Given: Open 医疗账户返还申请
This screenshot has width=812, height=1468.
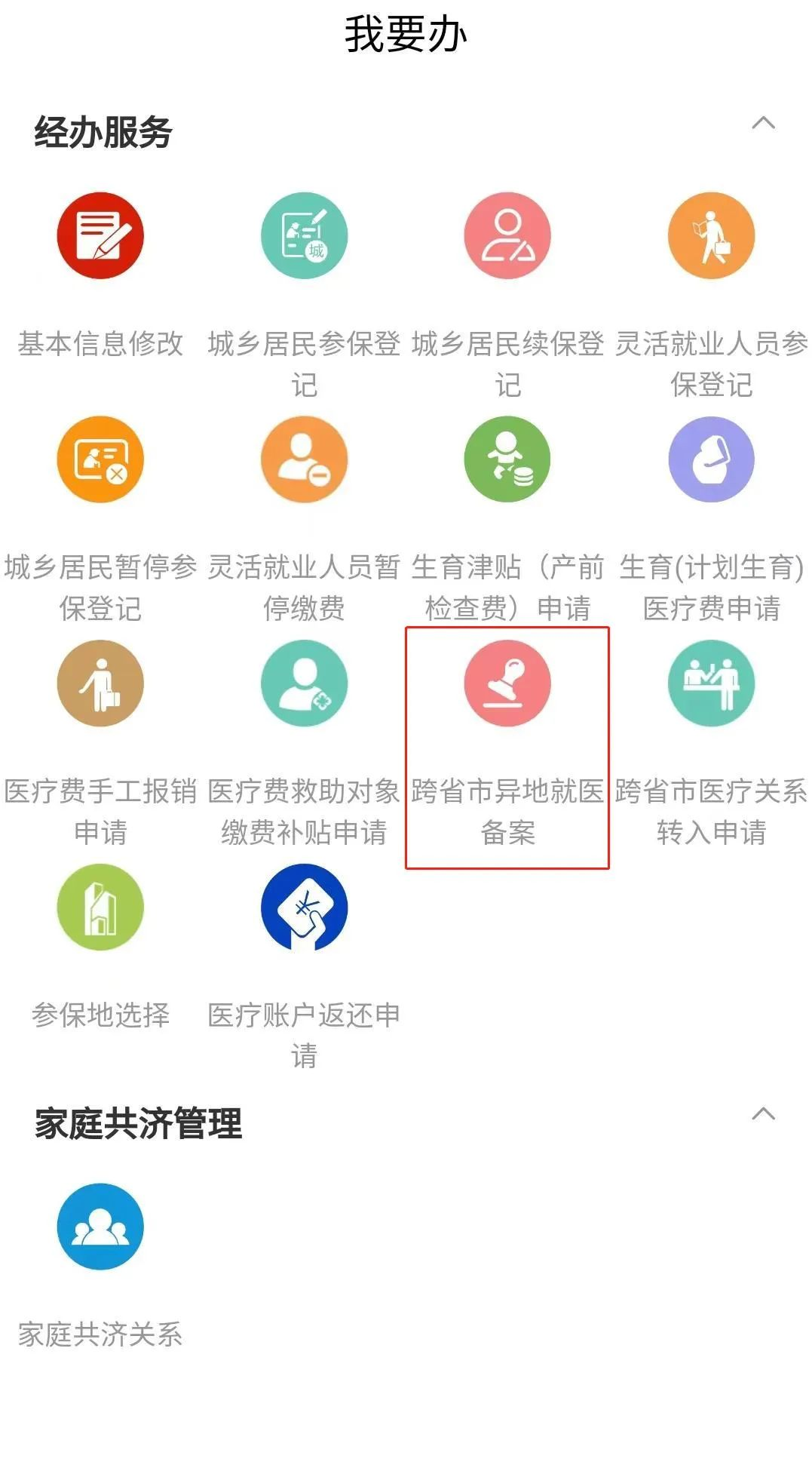Looking at the screenshot, I should pos(304,907).
